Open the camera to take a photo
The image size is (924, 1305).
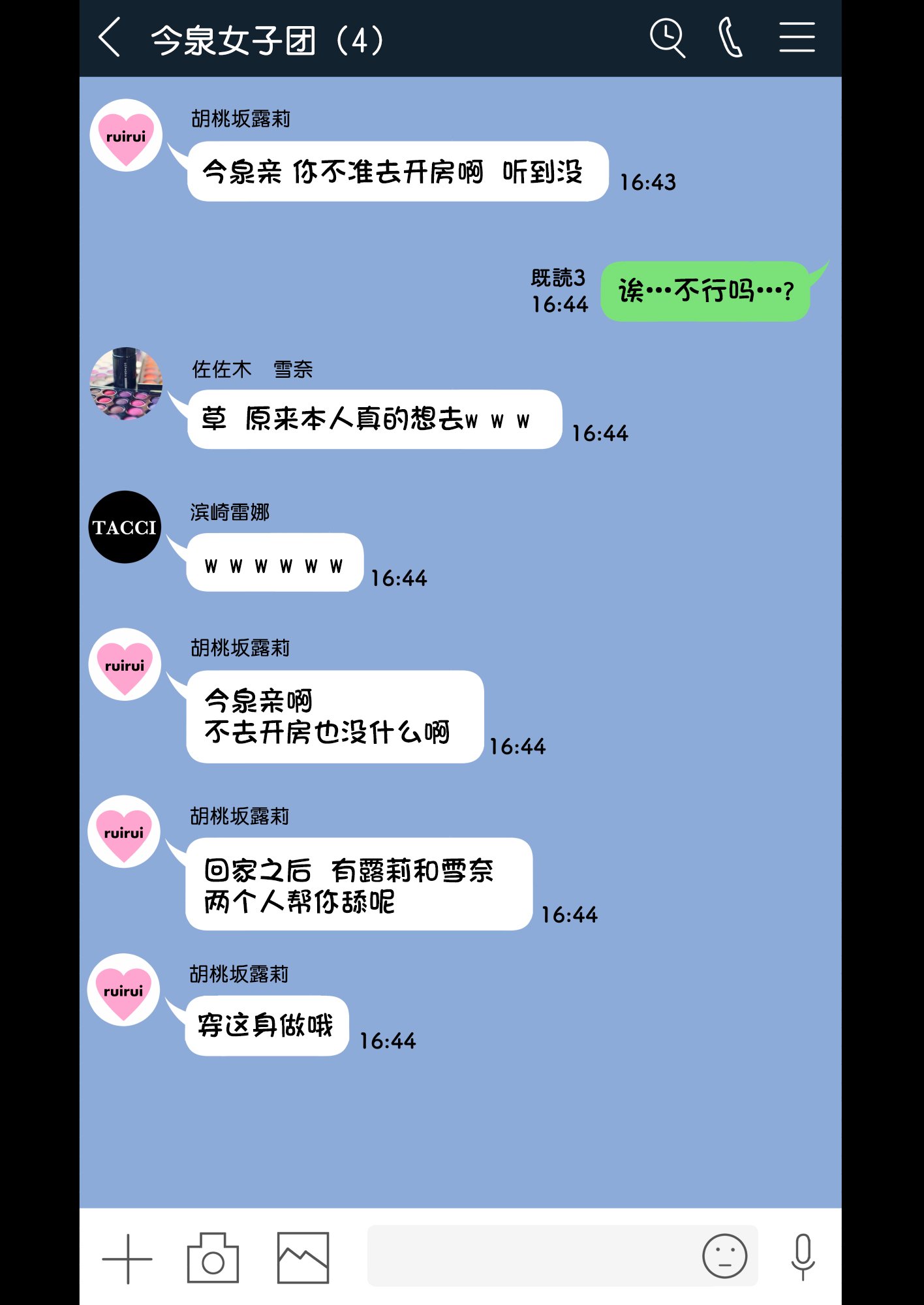click(x=213, y=1258)
